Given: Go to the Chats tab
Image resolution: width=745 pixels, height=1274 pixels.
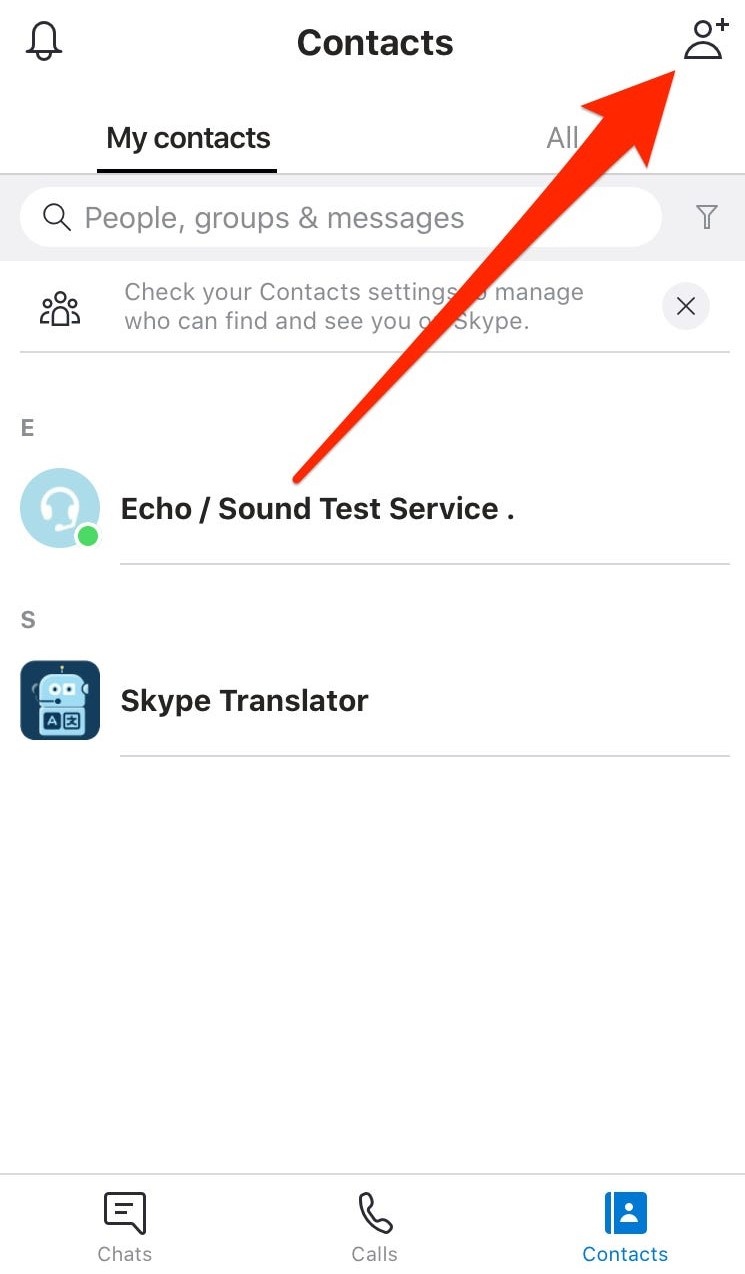Looking at the screenshot, I should 125,1228.
